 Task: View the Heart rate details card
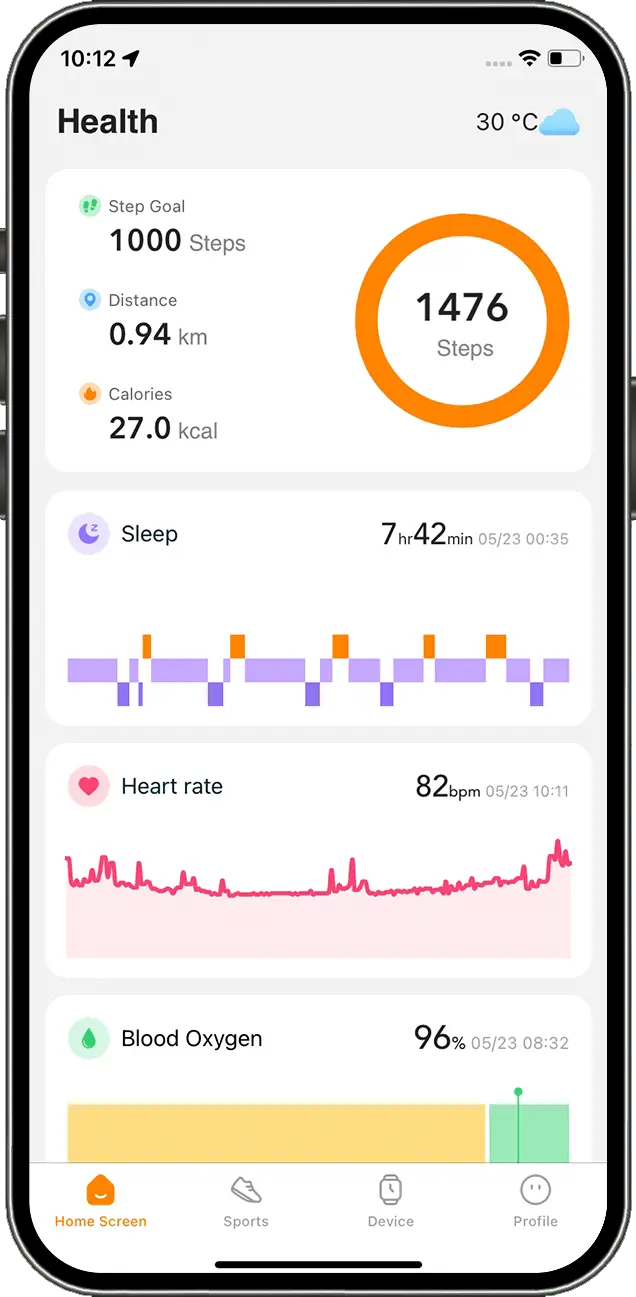click(x=318, y=860)
